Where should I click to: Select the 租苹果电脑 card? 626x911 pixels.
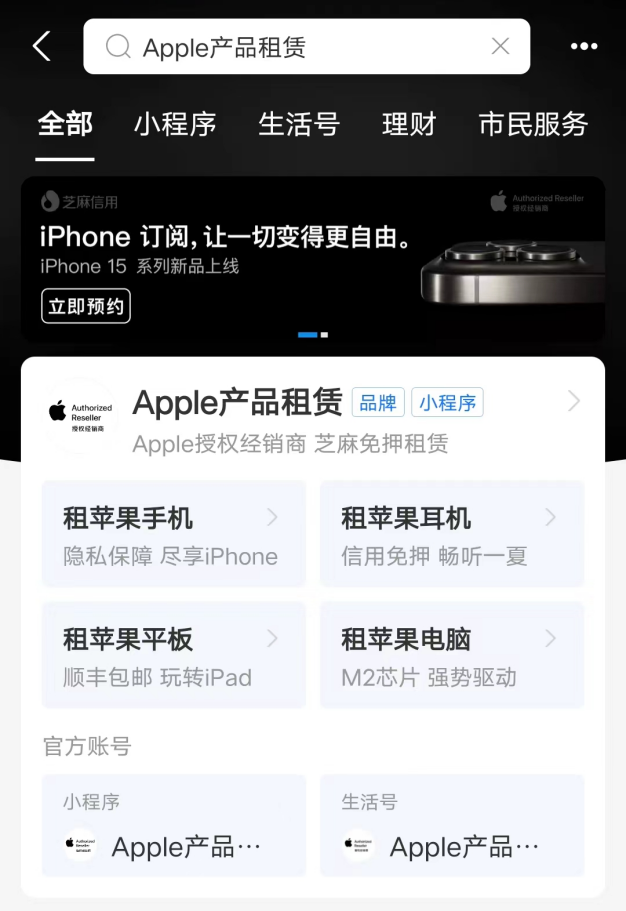pos(451,655)
